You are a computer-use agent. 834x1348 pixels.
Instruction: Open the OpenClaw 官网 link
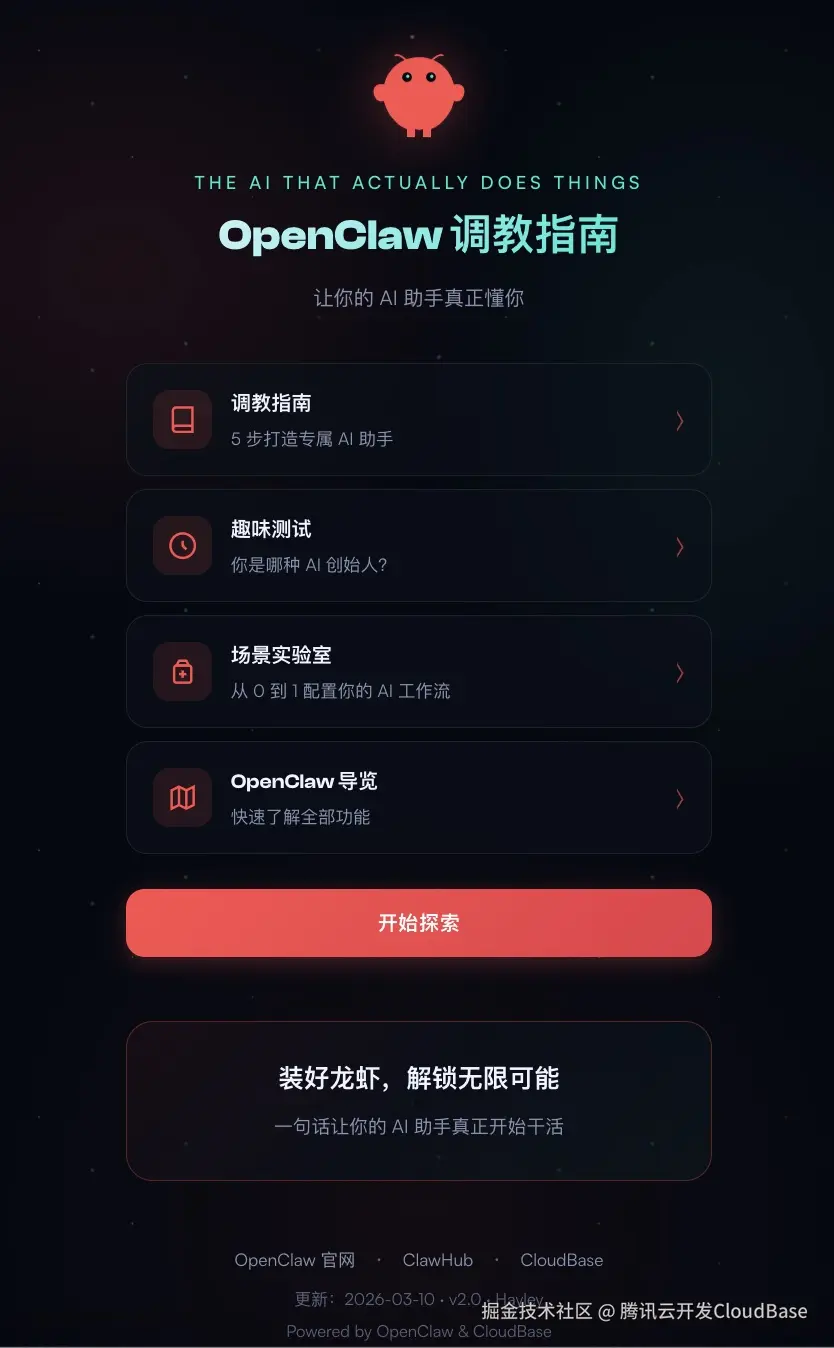294,1260
